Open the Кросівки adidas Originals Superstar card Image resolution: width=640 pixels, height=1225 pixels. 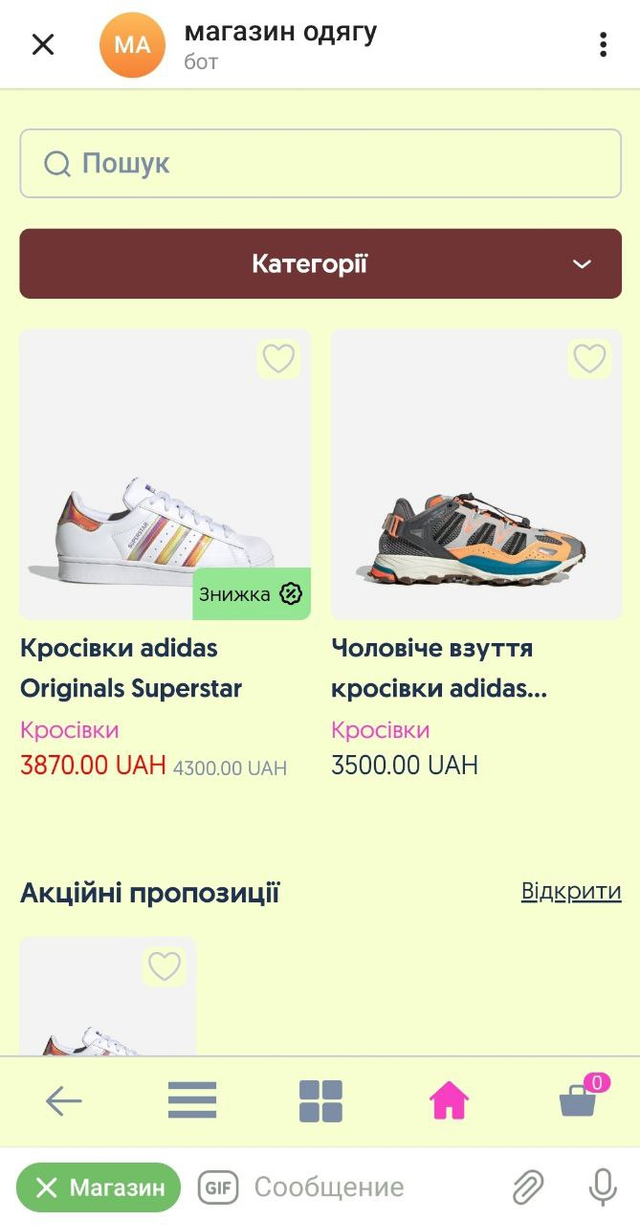165,475
